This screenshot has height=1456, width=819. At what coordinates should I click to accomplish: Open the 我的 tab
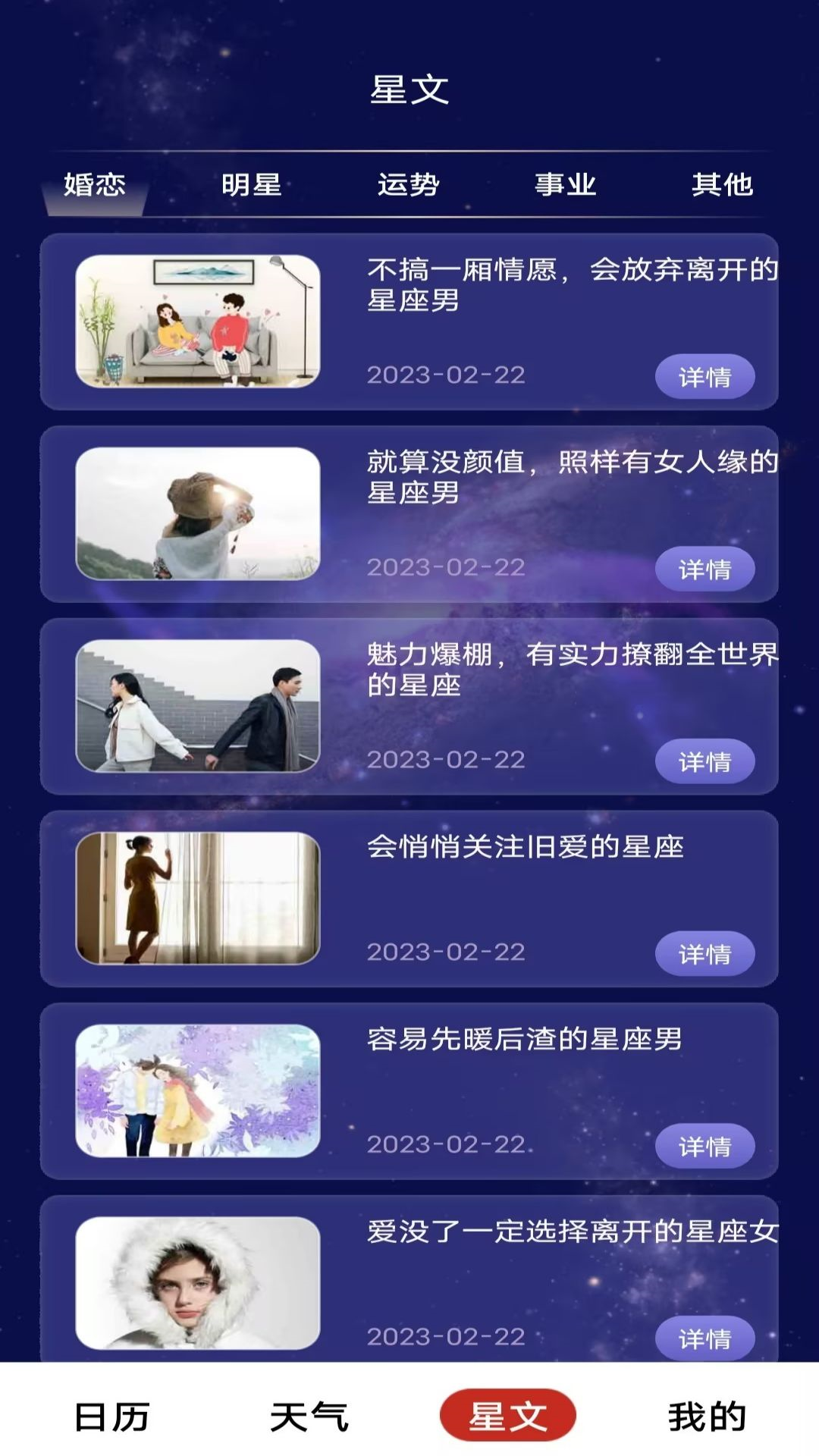point(707,1416)
